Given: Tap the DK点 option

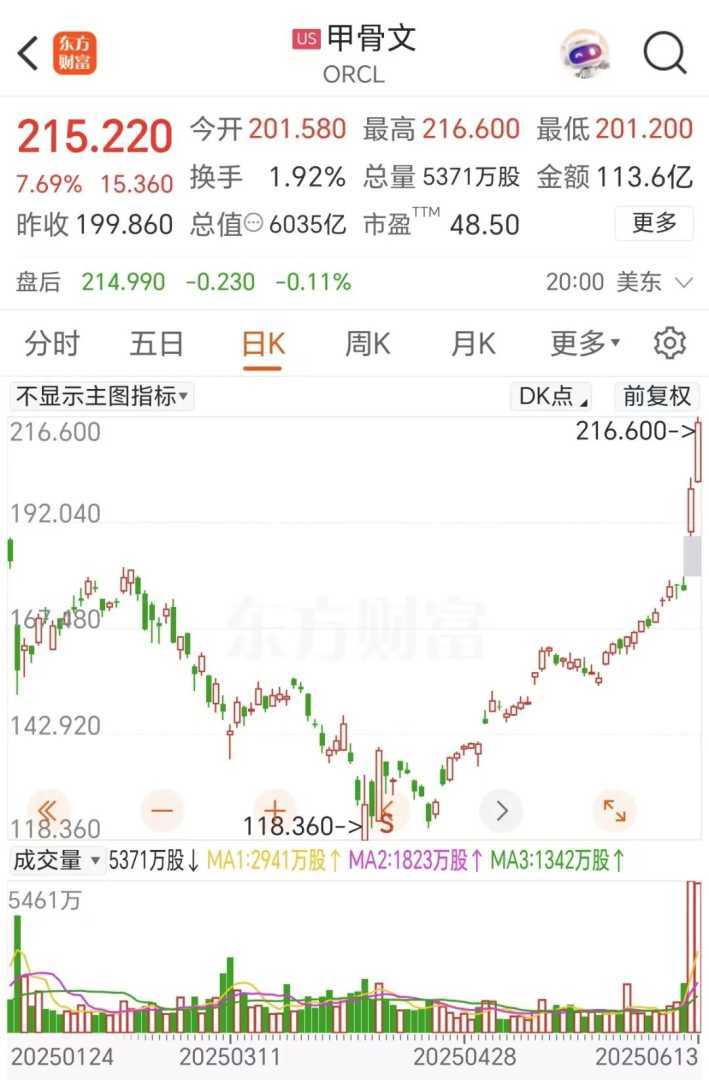Looking at the screenshot, I should tap(553, 396).
